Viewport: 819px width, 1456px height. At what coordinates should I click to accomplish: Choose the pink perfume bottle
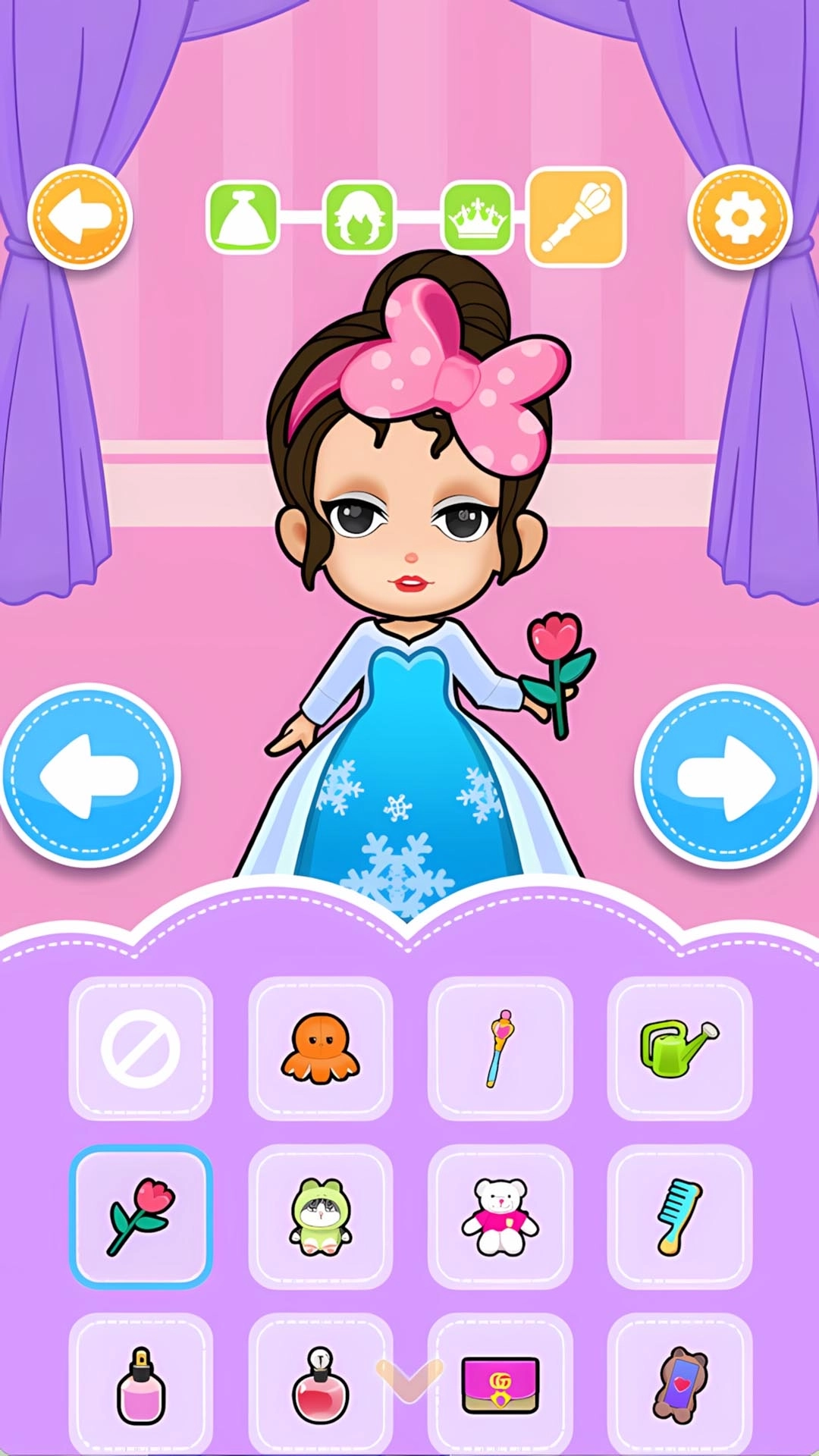(141, 1385)
